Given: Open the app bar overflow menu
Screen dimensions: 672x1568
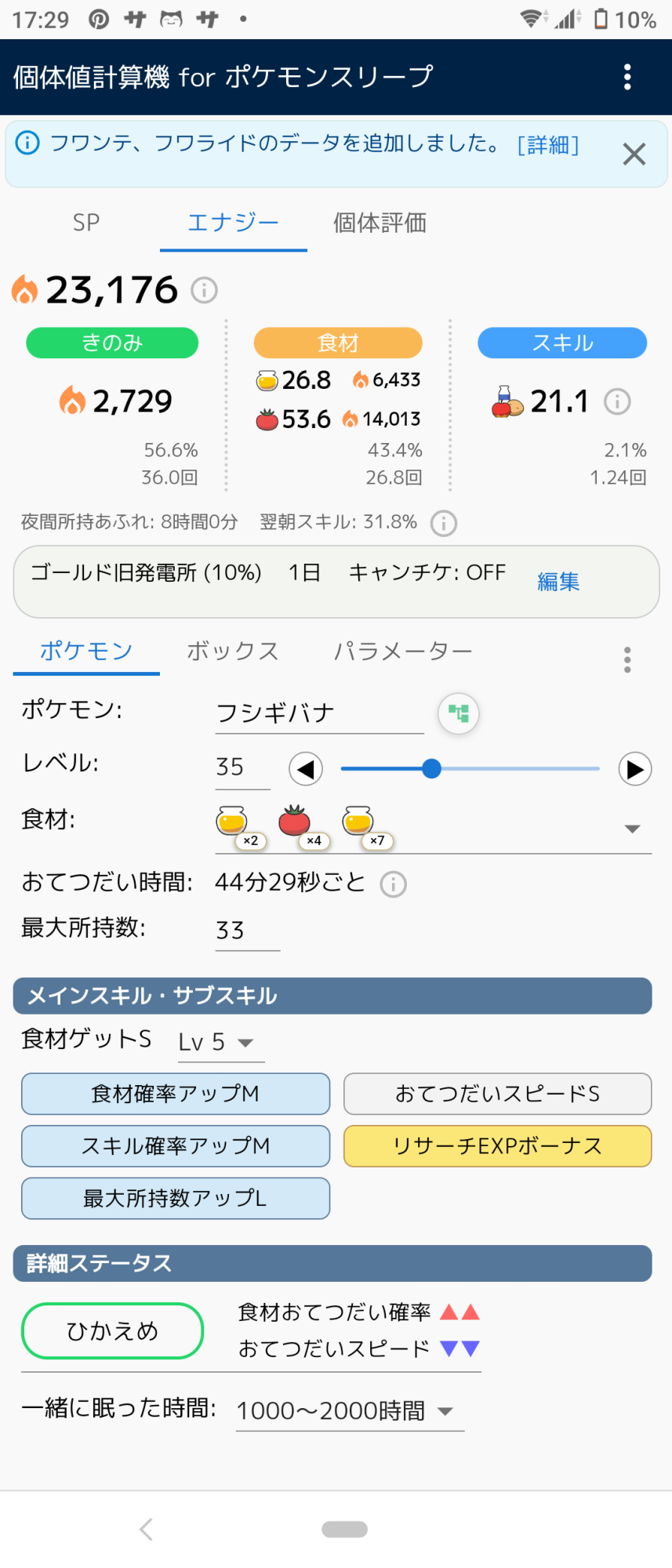Looking at the screenshot, I should pyautogui.click(x=627, y=77).
